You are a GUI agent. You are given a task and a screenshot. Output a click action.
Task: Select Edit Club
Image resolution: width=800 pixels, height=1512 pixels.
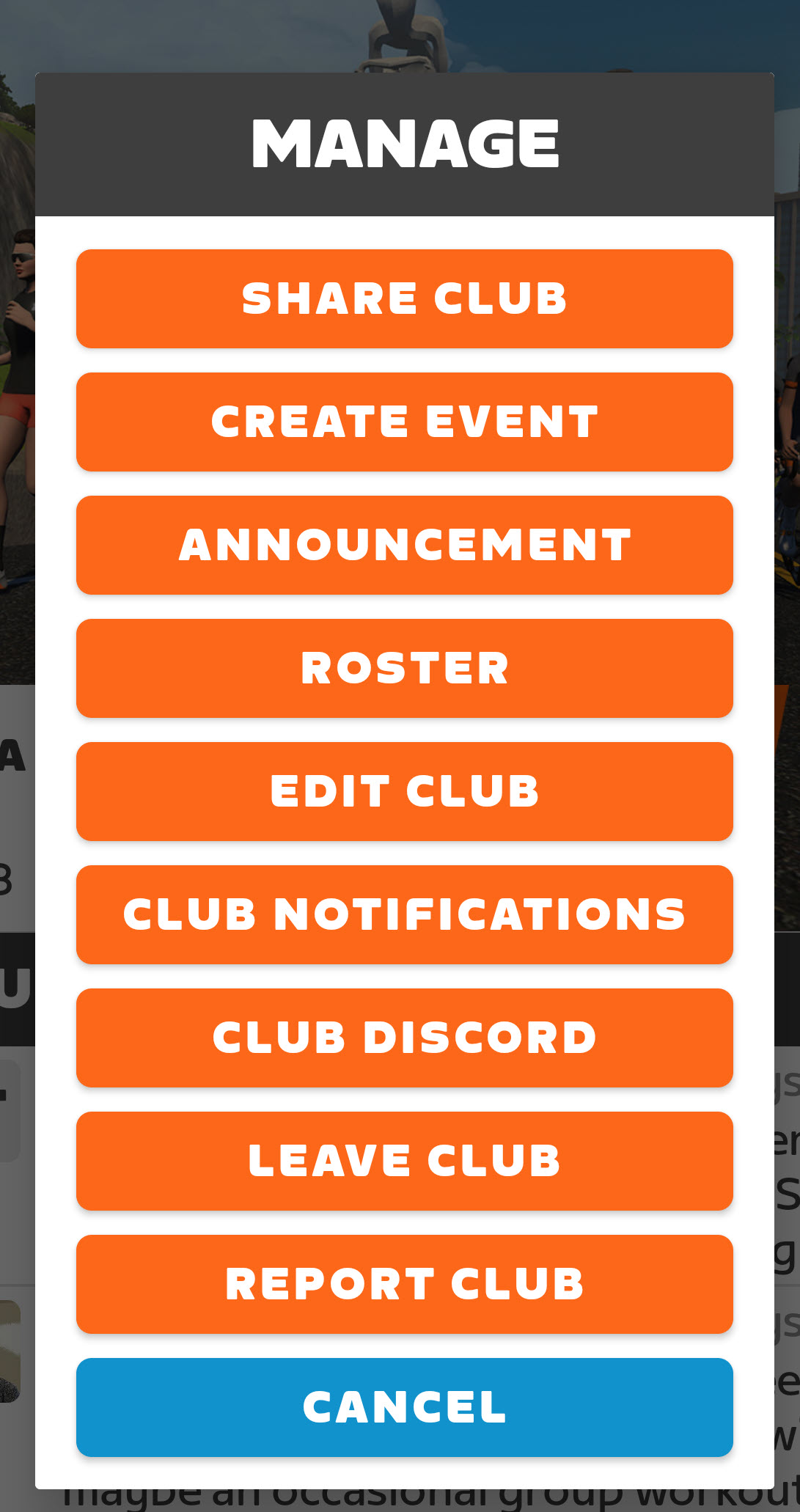(404, 791)
